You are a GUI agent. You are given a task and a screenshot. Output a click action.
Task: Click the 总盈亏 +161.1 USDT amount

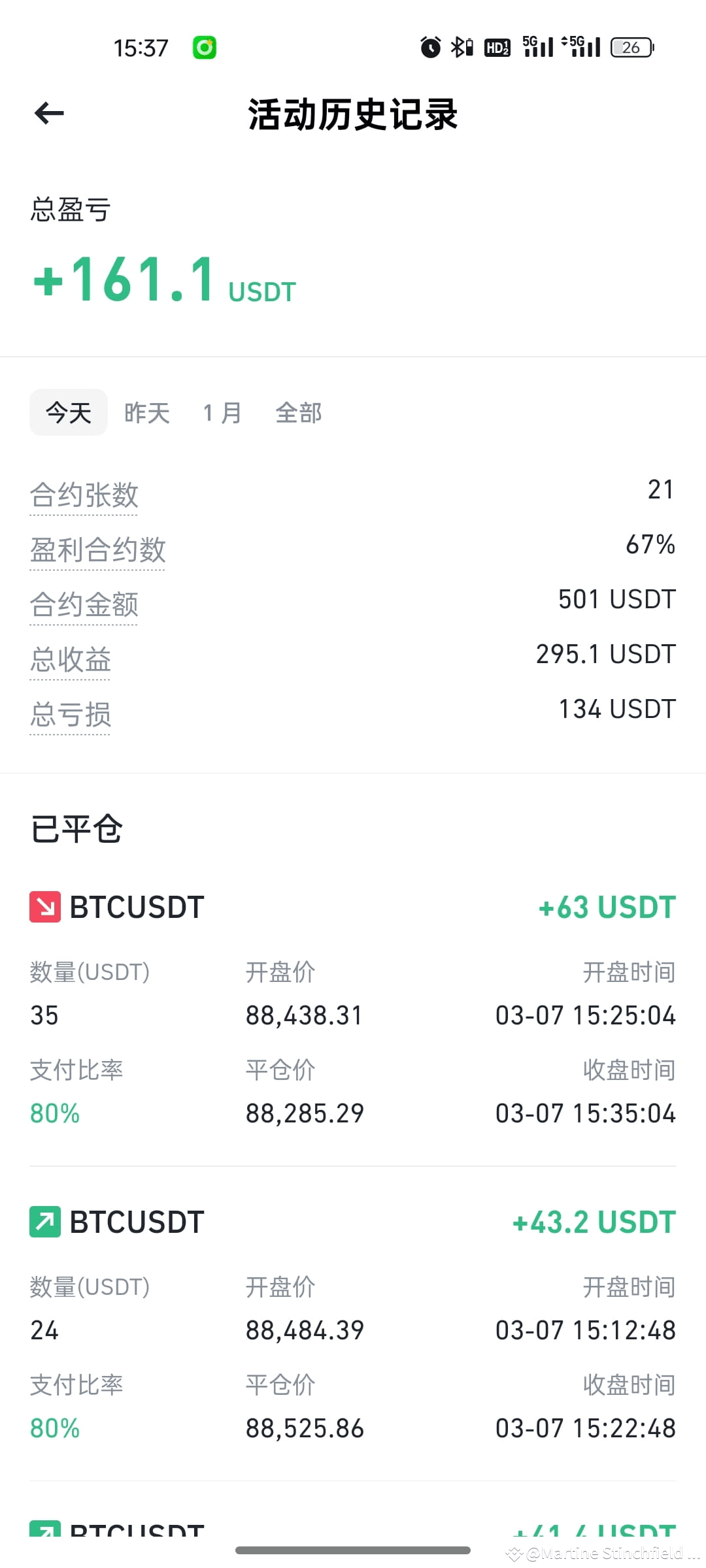coord(162,278)
